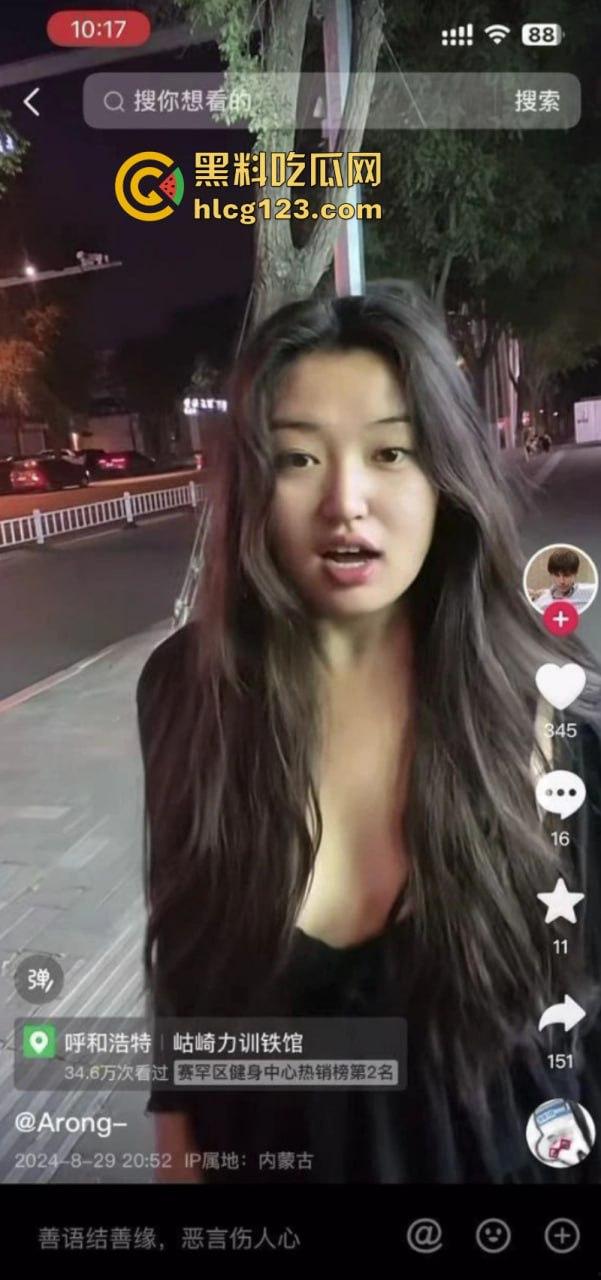The image size is (601, 1280).
Task: Mention someone with the @ icon
Action: 424,1236
